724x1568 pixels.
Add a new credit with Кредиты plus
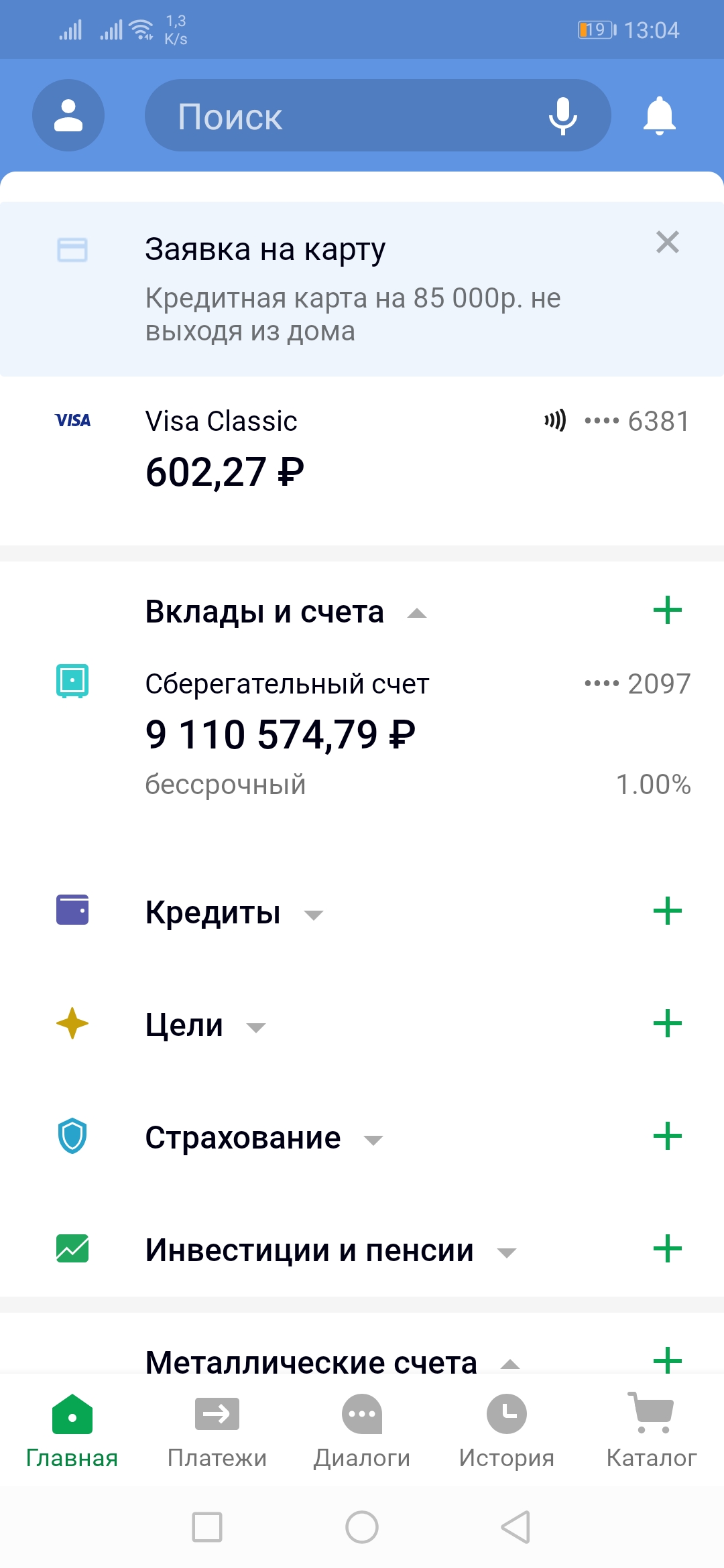(668, 911)
